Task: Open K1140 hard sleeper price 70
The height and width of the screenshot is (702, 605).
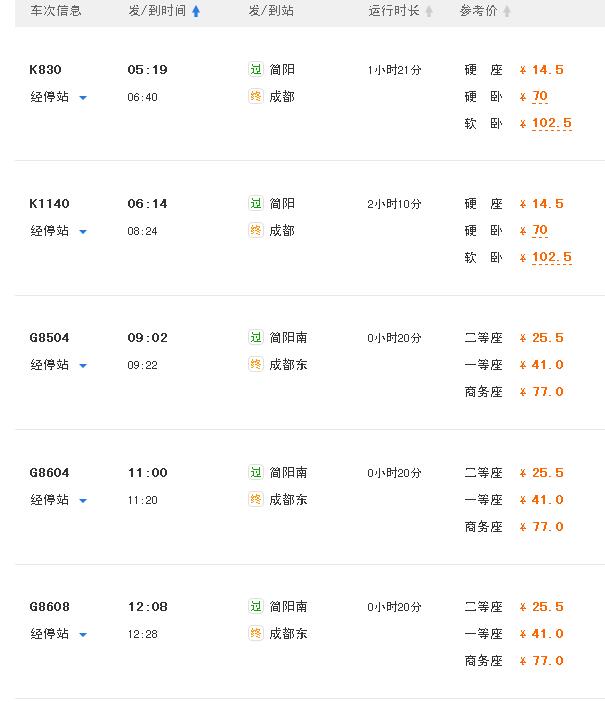Action: pos(540,231)
